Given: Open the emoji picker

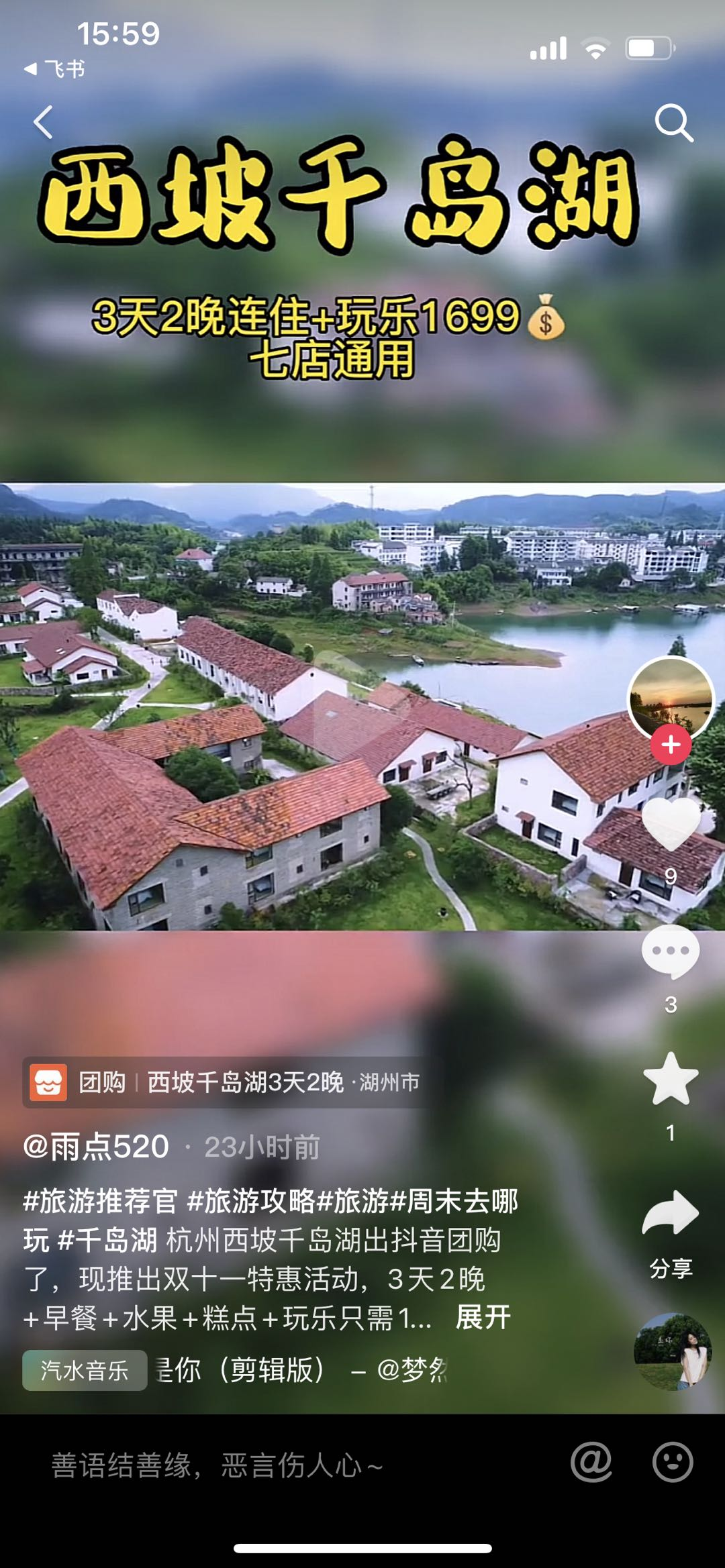Looking at the screenshot, I should coord(672,1462).
